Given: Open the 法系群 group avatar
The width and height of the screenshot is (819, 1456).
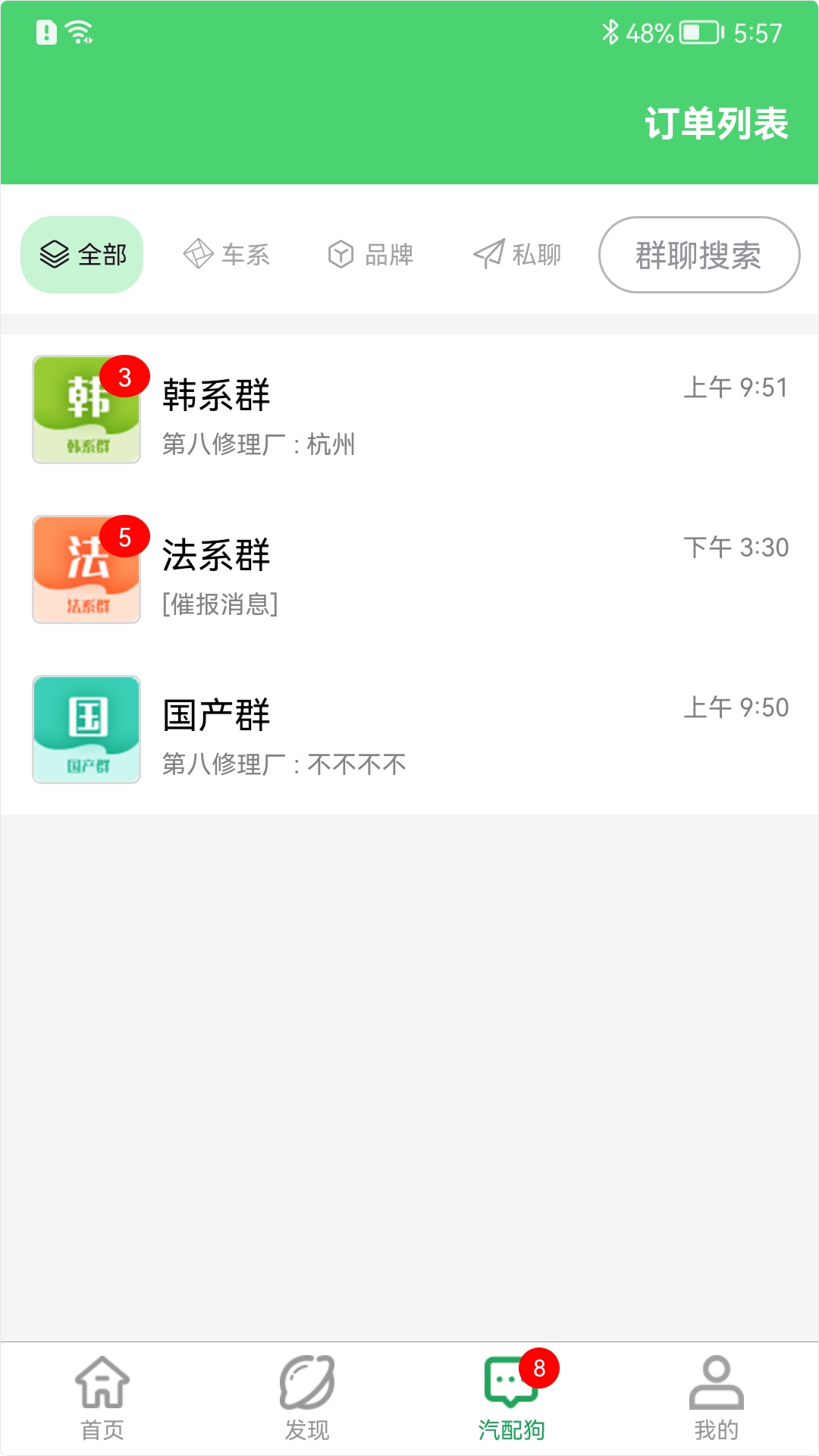Looking at the screenshot, I should (x=86, y=570).
